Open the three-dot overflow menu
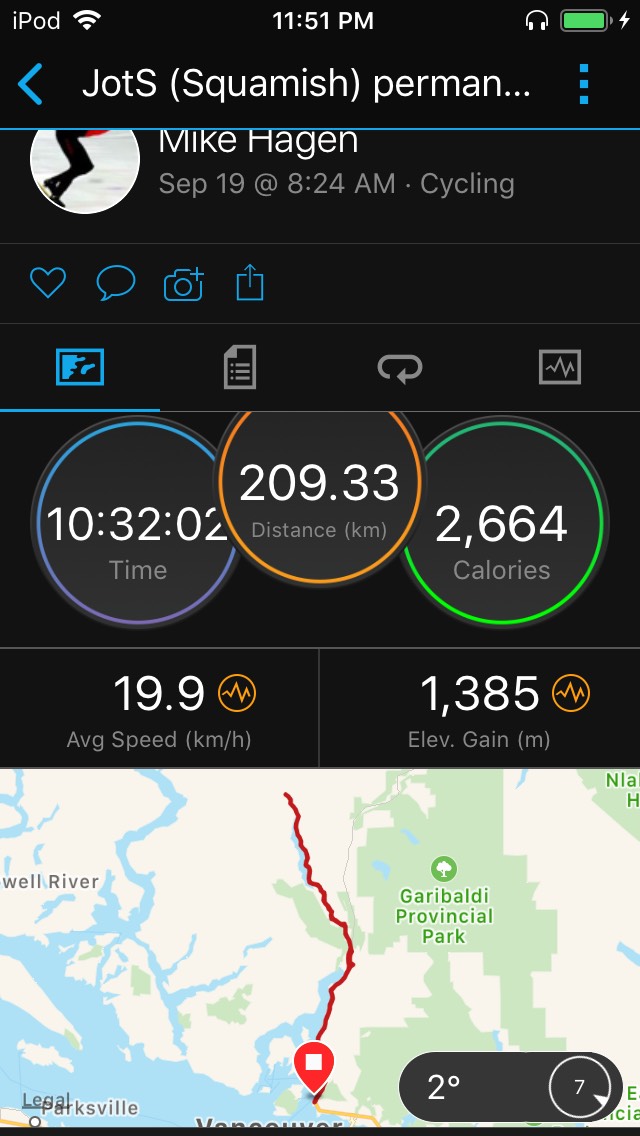Screen dimensions: 640x1136 584,85
